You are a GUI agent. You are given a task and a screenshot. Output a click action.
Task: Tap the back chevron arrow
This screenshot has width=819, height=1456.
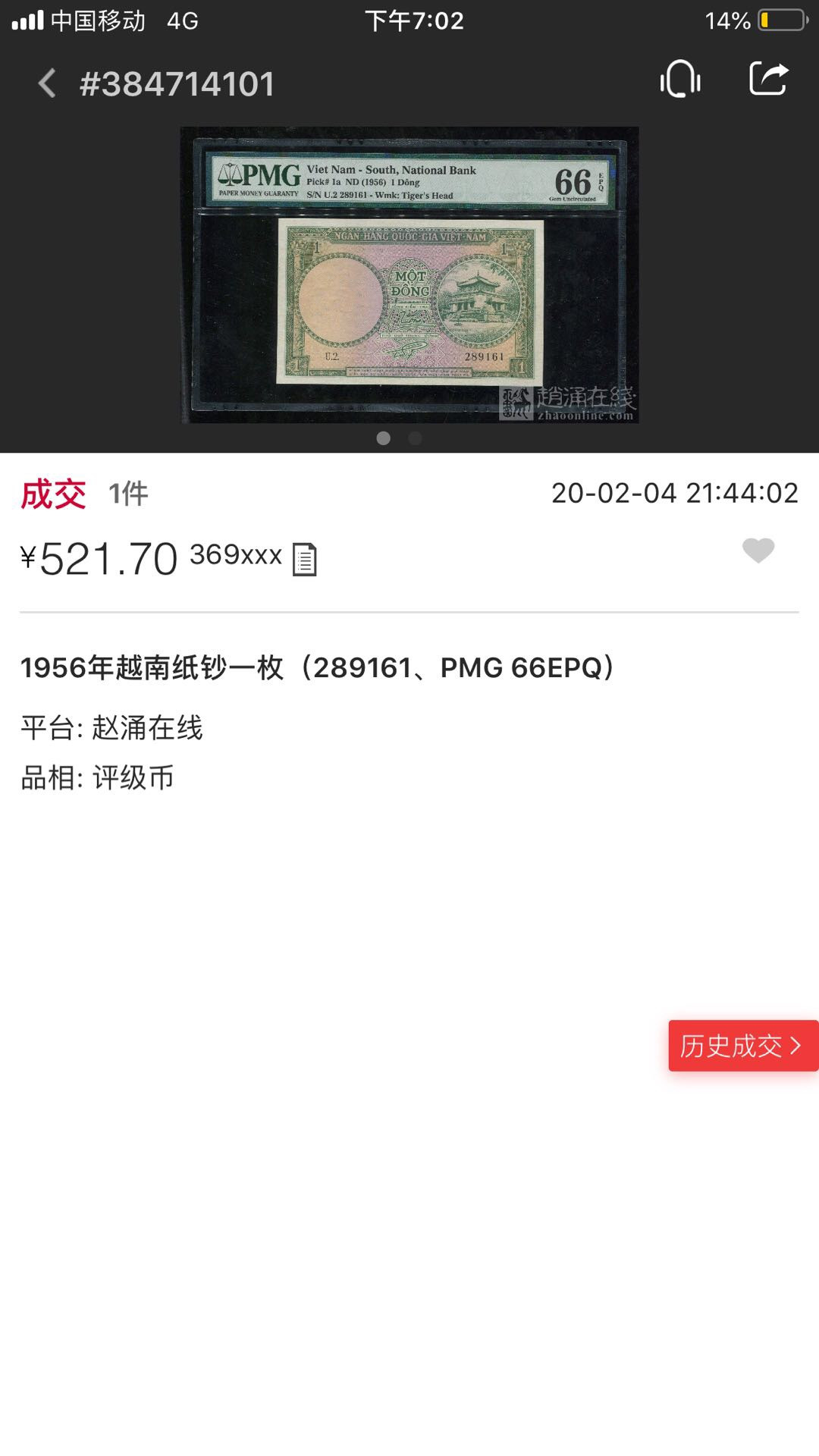(x=48, y=83)
